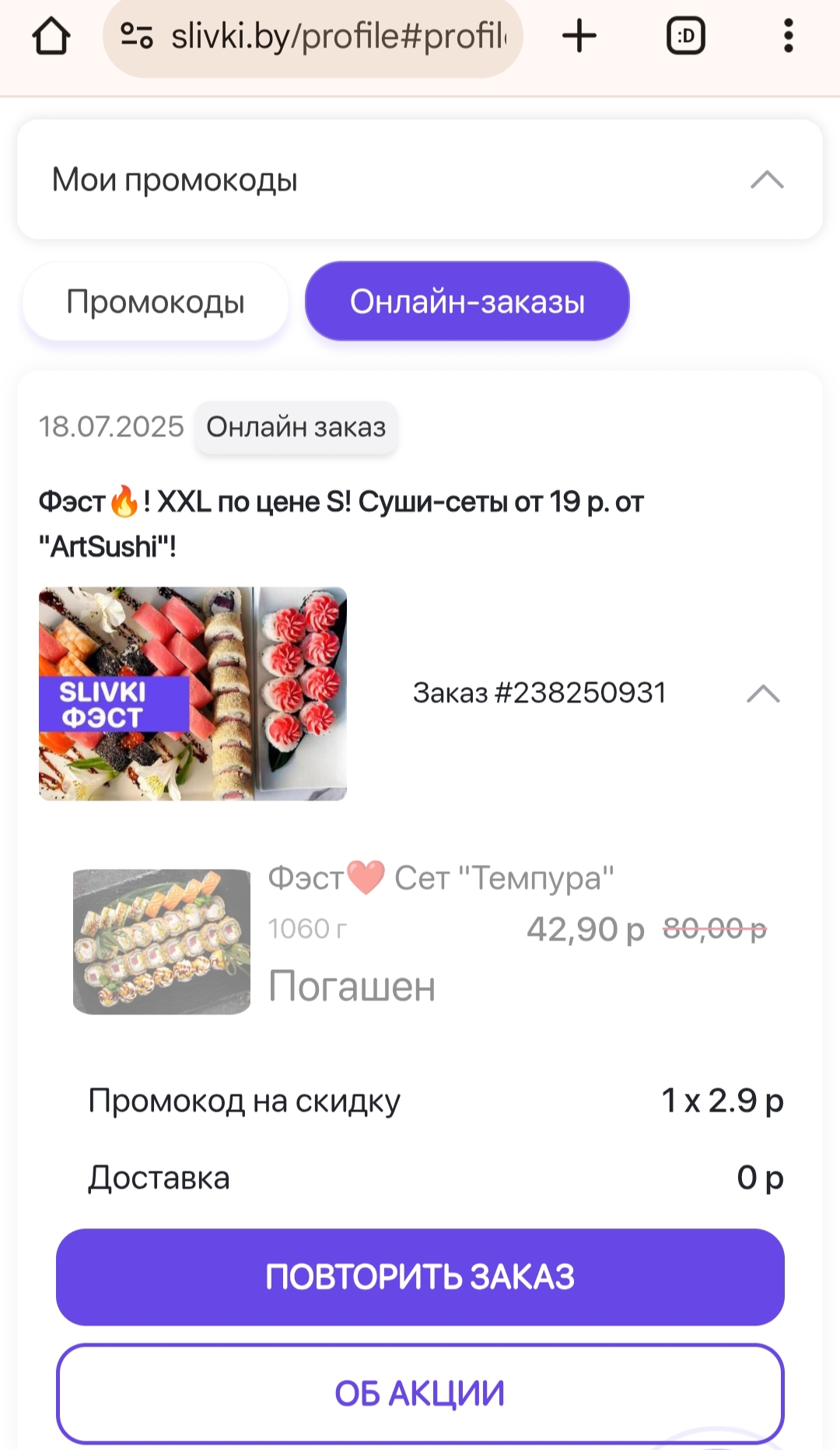Screen dimensions: 840x1450
Task: Select the Онлайн-заказы tab
Action: pos(467,302)
